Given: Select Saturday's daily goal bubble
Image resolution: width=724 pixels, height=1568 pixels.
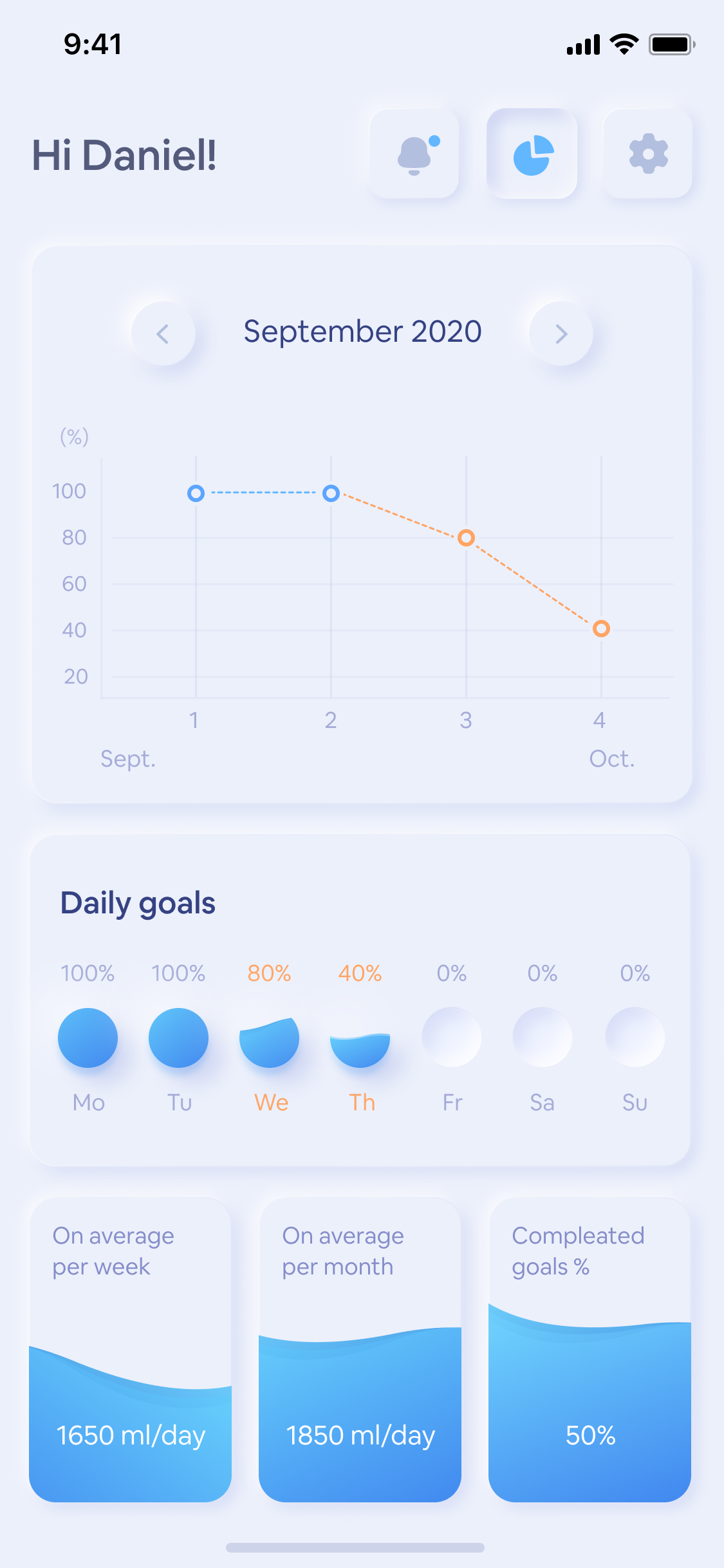Looking at the screenshot, I should click(543, 1037).
